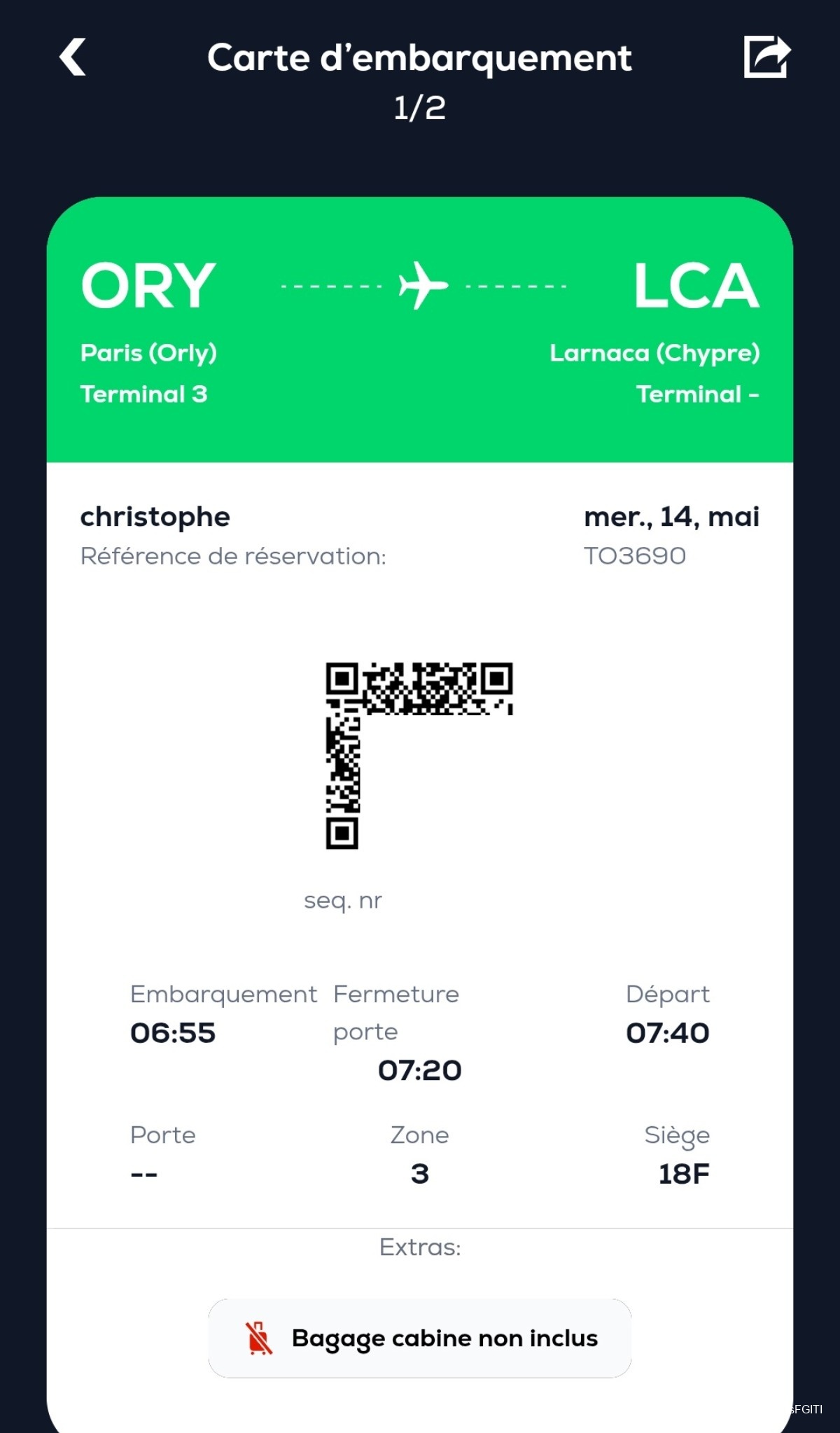Tap the page indicator showing 1/2

tap(420, 107)
